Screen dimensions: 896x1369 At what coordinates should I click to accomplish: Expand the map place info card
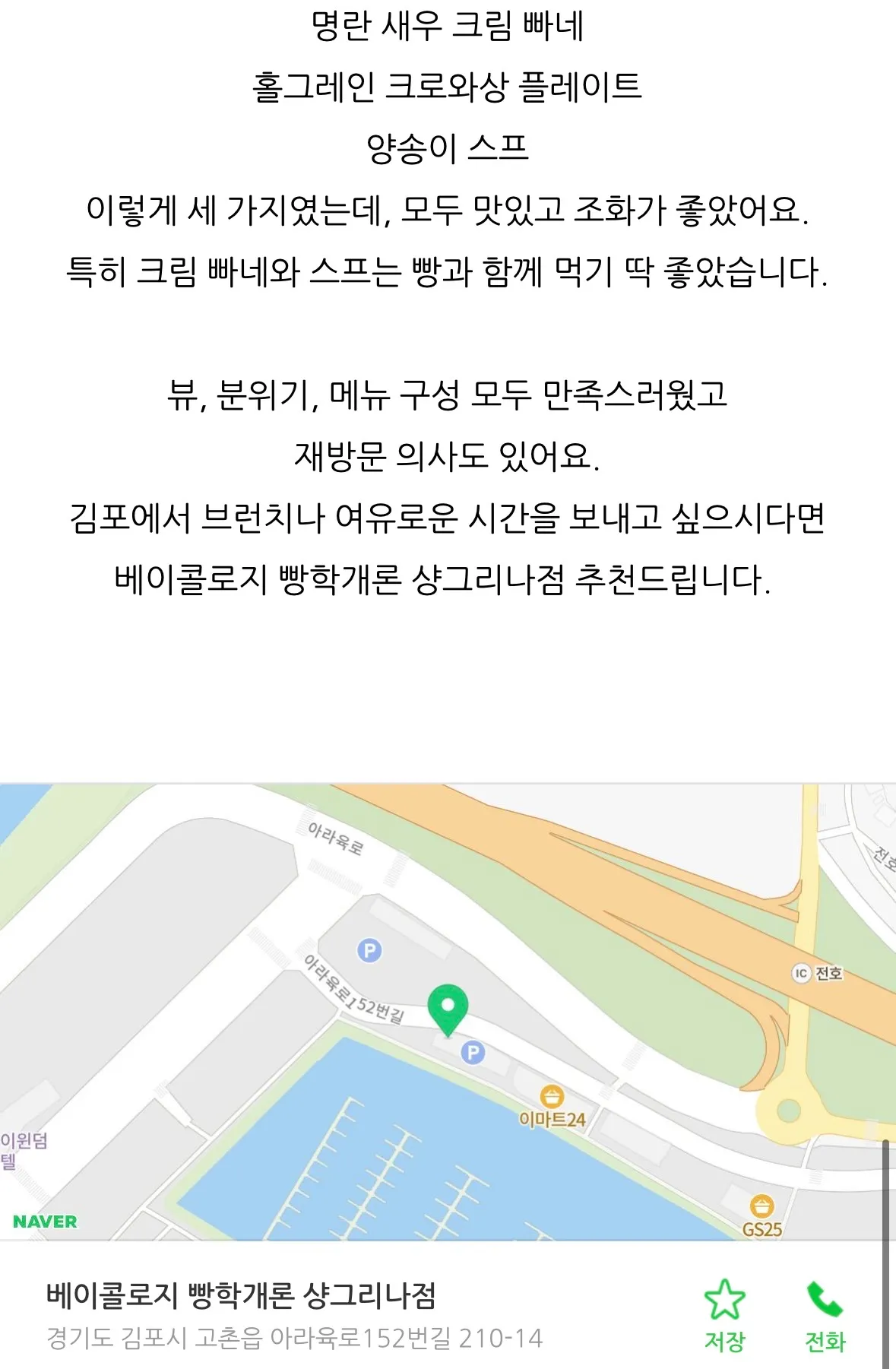(304, 1315)
